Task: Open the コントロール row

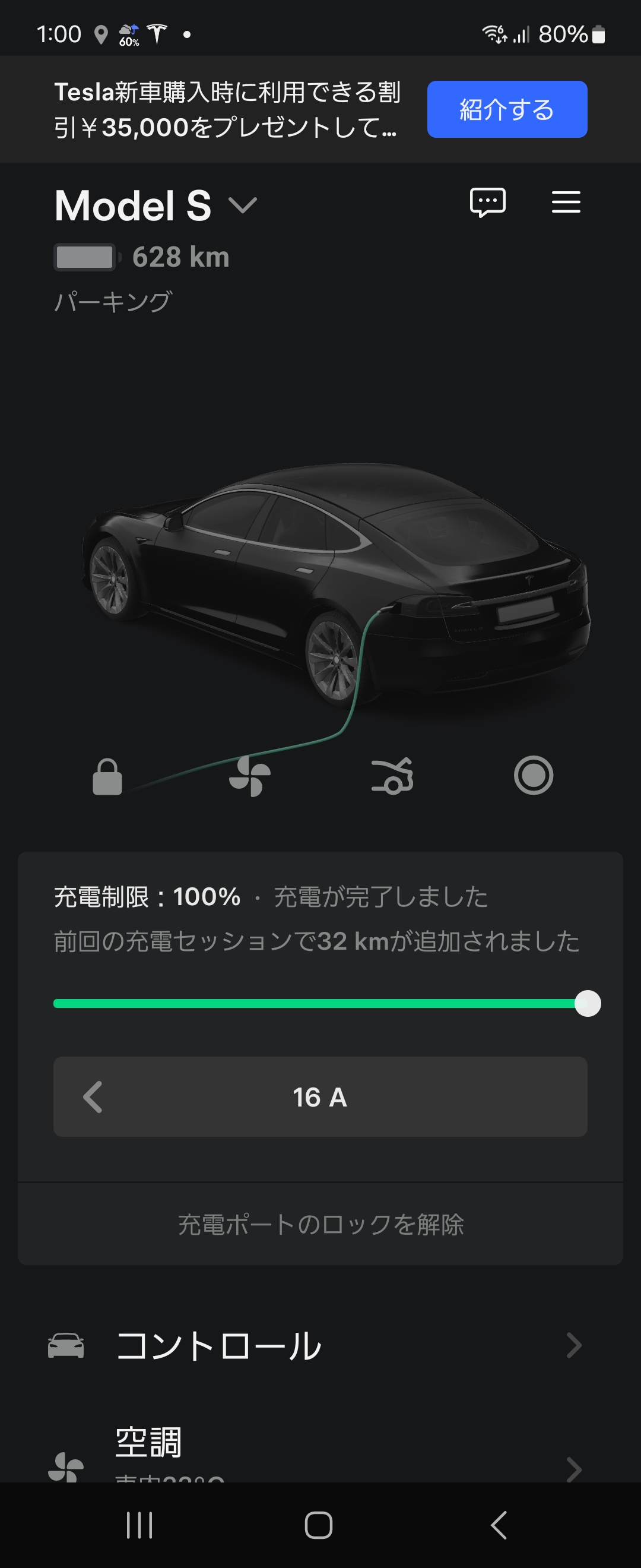Action: click(320, 1346)
